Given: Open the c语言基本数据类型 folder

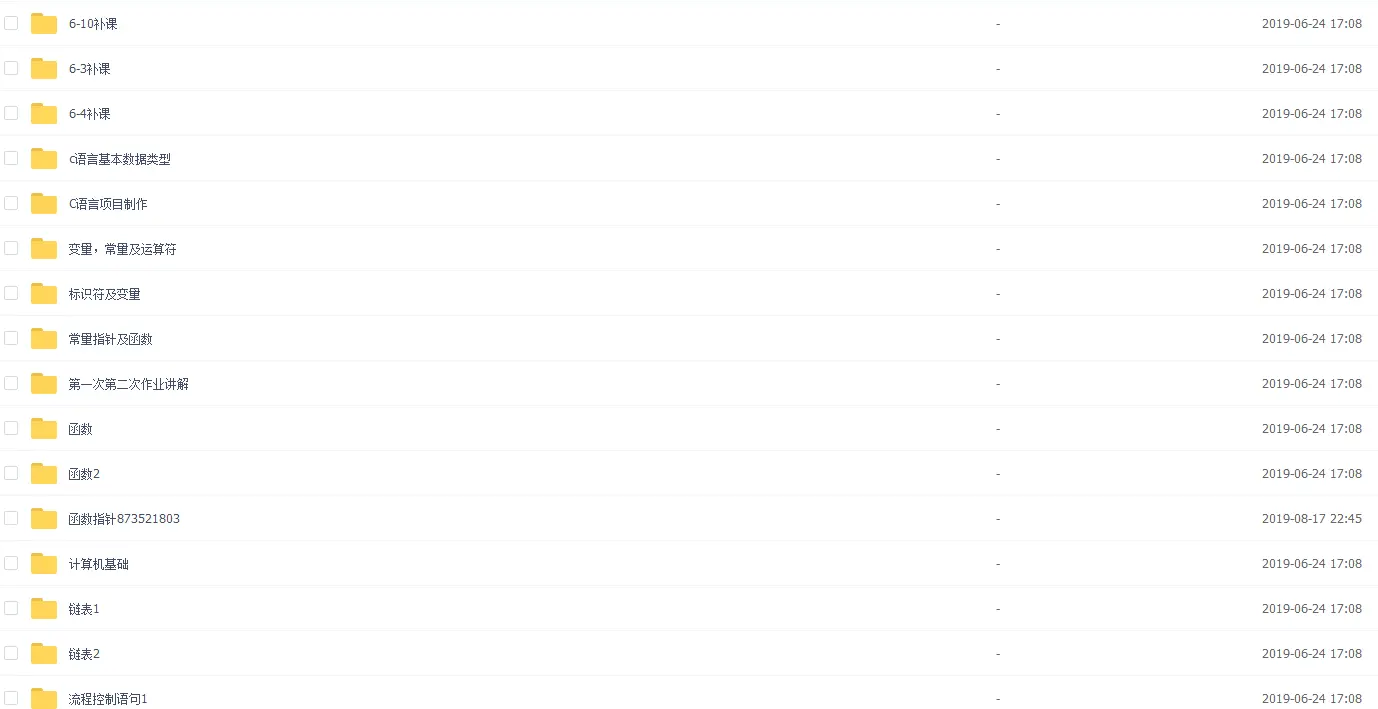Looking at the screenshot, I should pyautogui.click(x=119, y=159).
